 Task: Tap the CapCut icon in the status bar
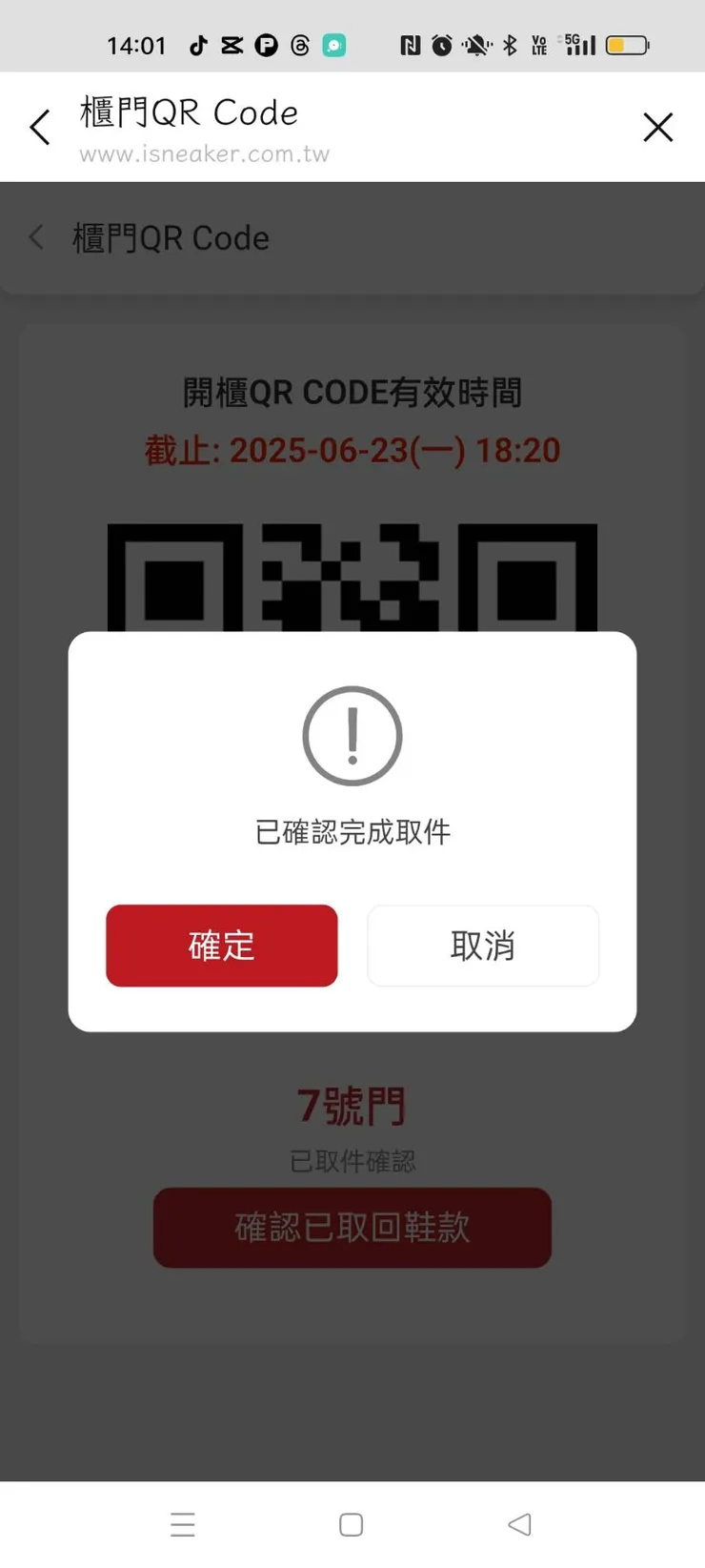(232, 44)
